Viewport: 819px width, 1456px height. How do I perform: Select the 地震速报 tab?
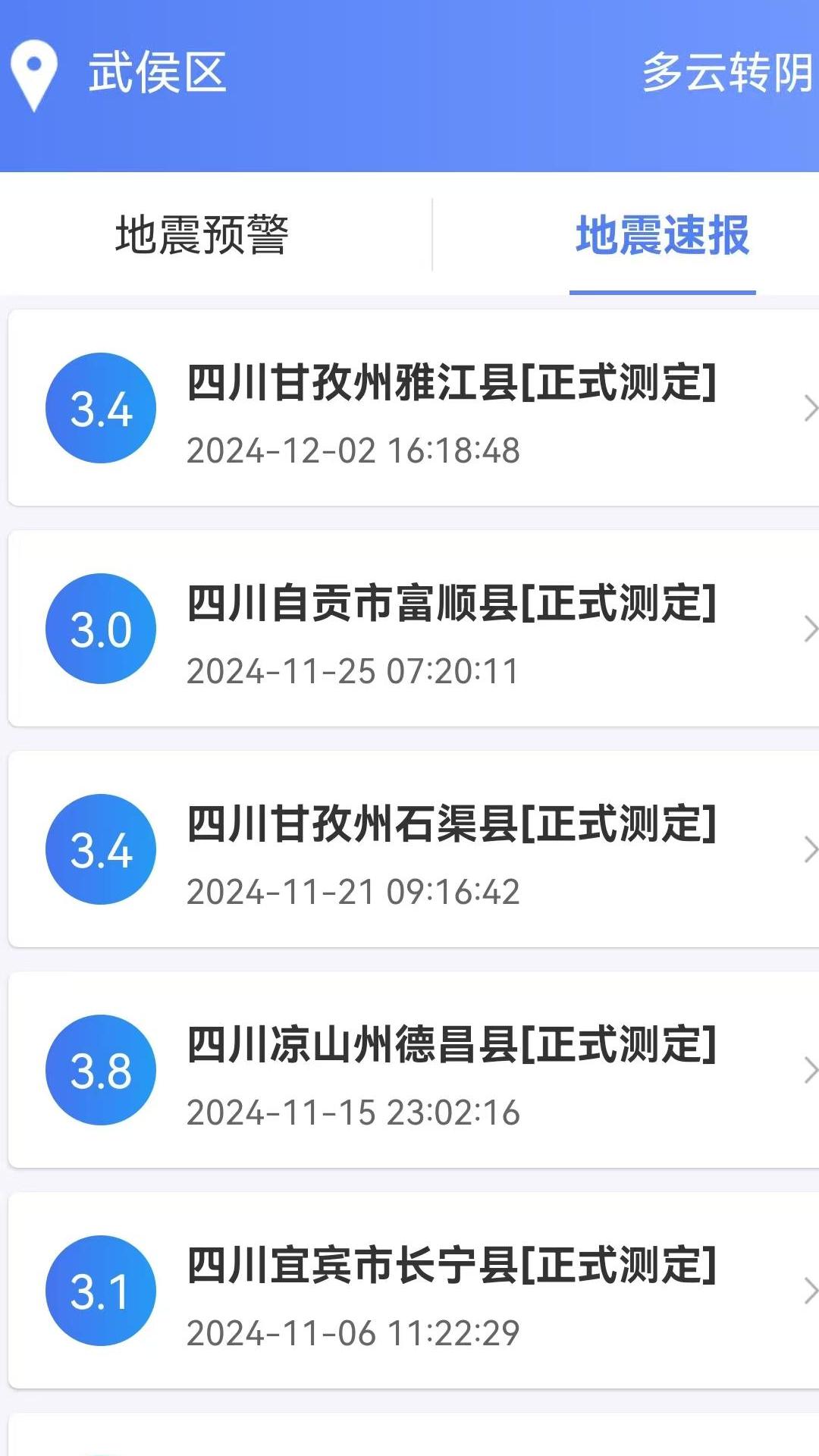tap(663, 234)
